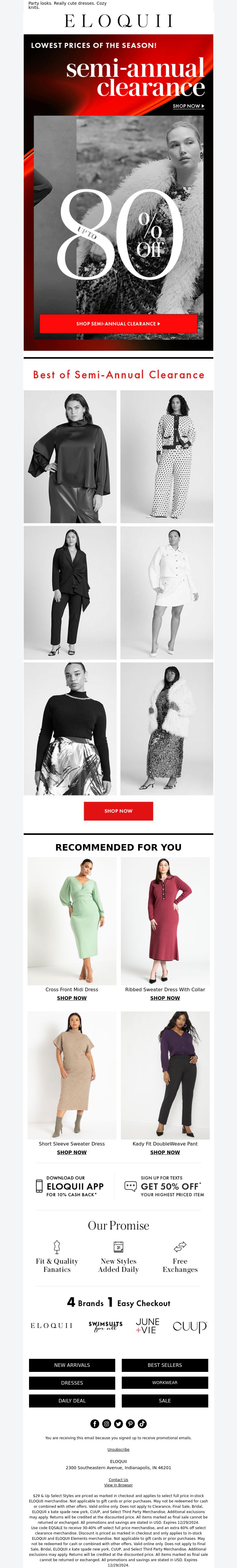
Task: Open the Cross Front Midi Dress Shop Now link
Action: tap(72, 998)
